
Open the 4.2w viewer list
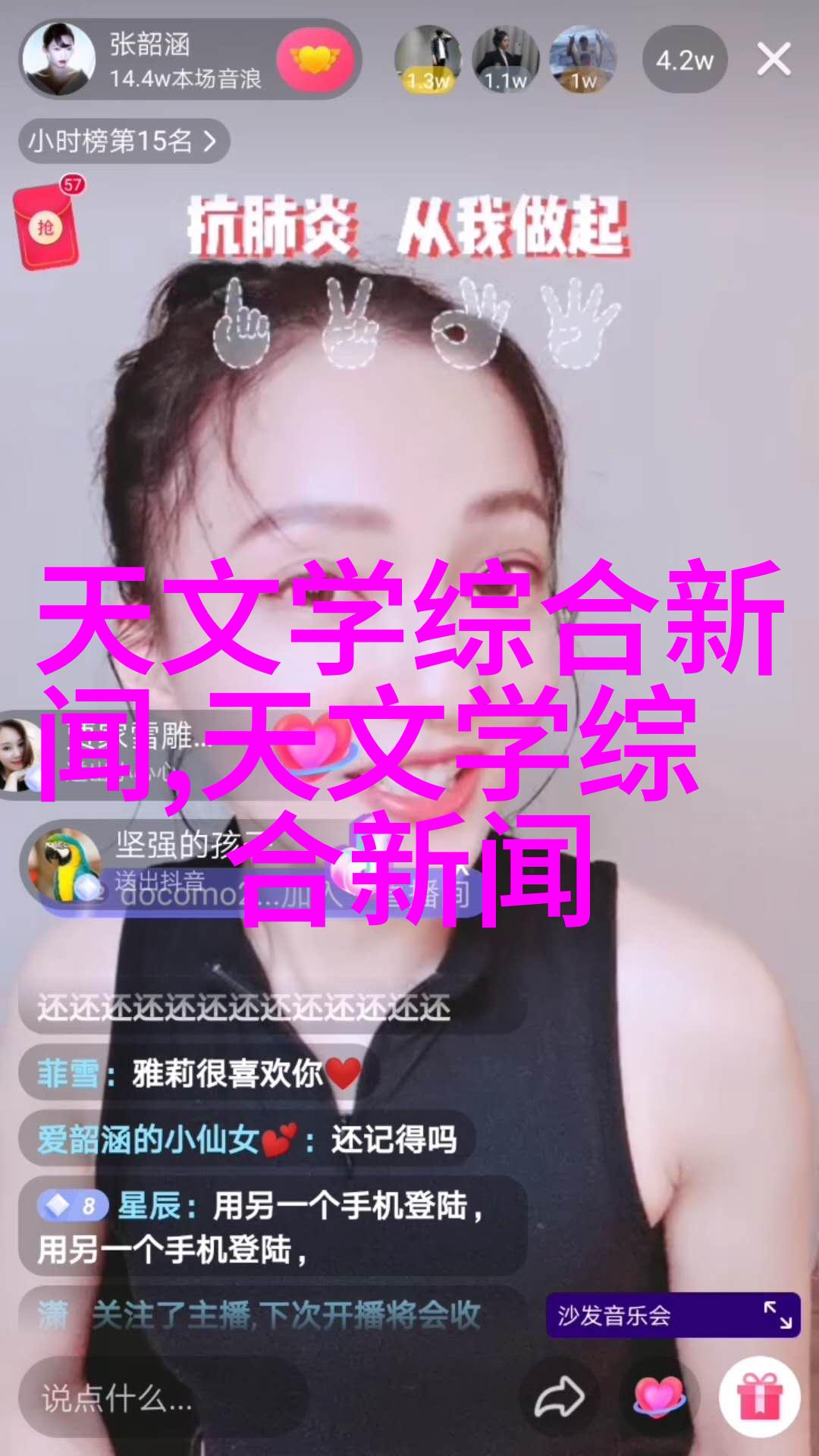coord(684,59)
